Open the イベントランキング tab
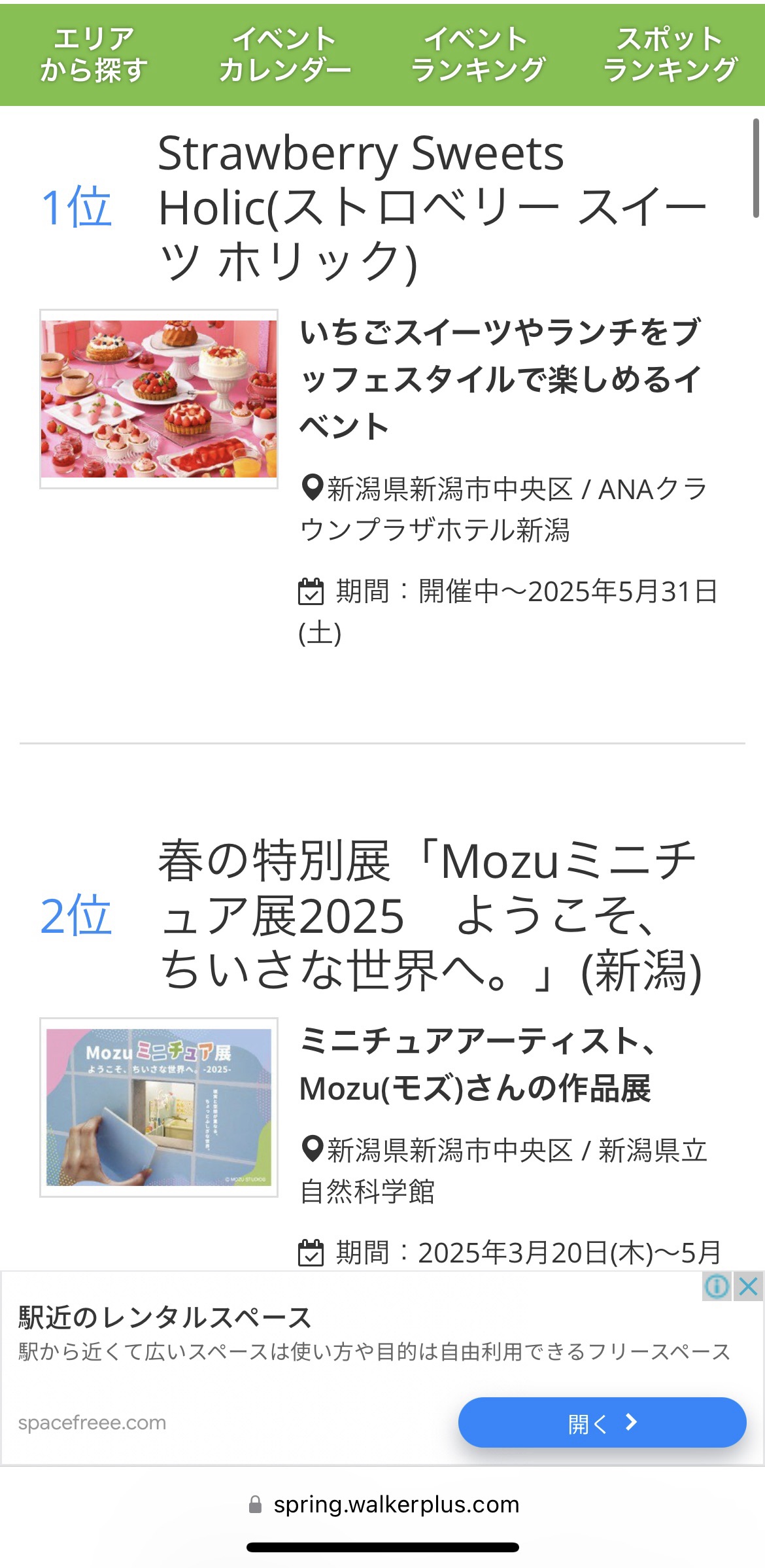The image size is (765, 1568). 477,55
